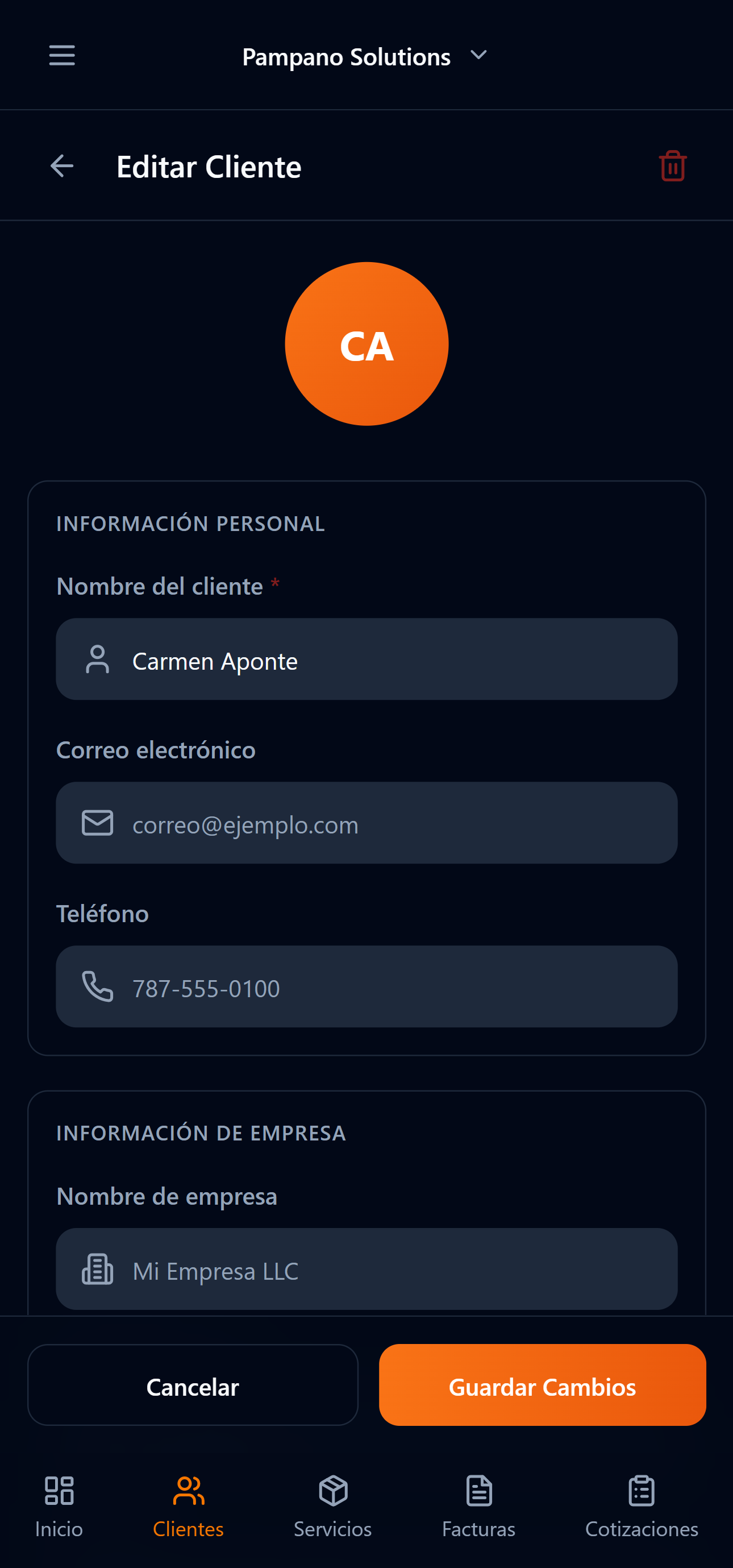The height and width of the screenshot is (1568, 733).
Task: Click inside the Correo electrónico field
Action: point(366,823)
